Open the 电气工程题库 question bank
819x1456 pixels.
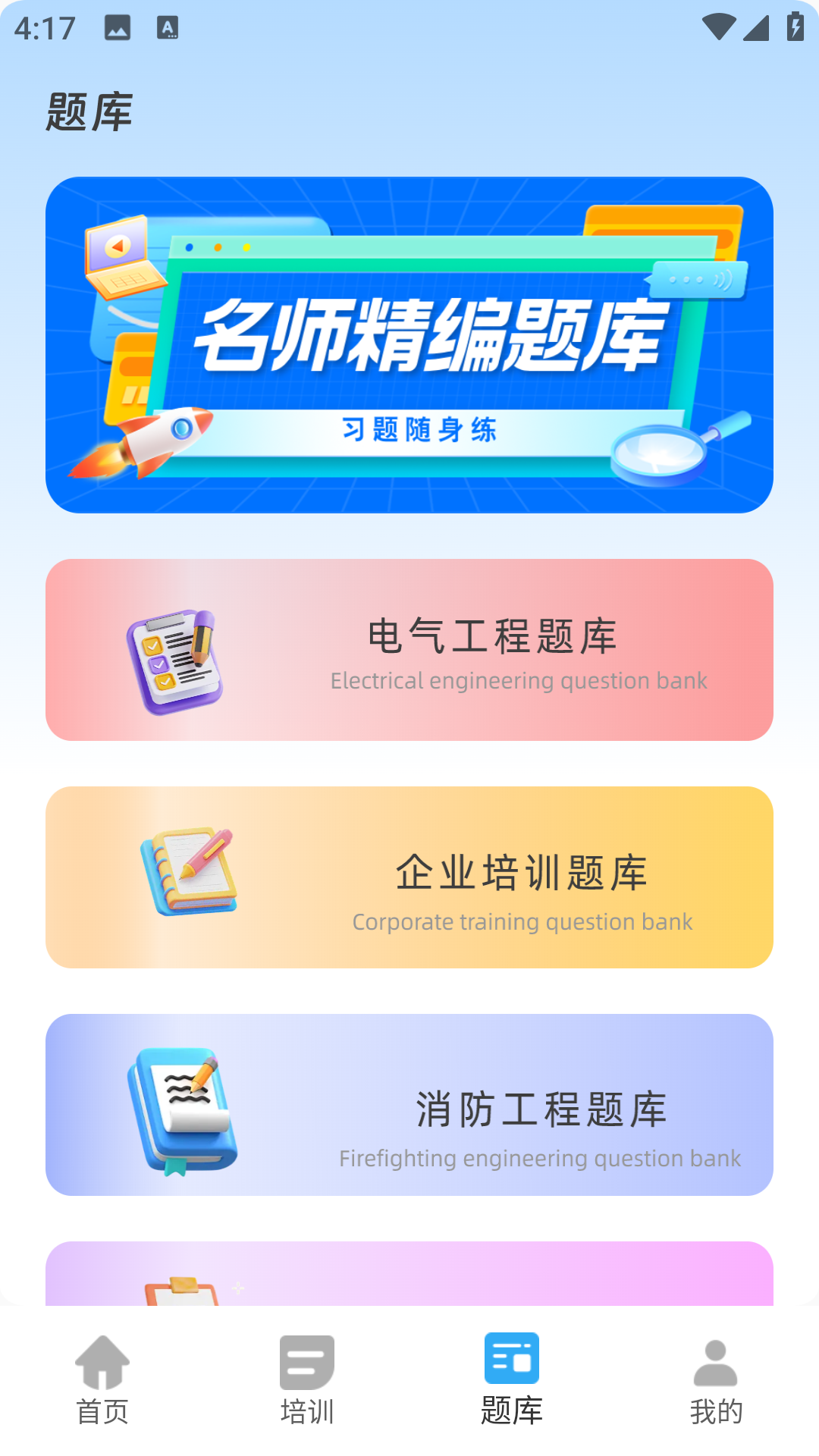tap(409, 648)
